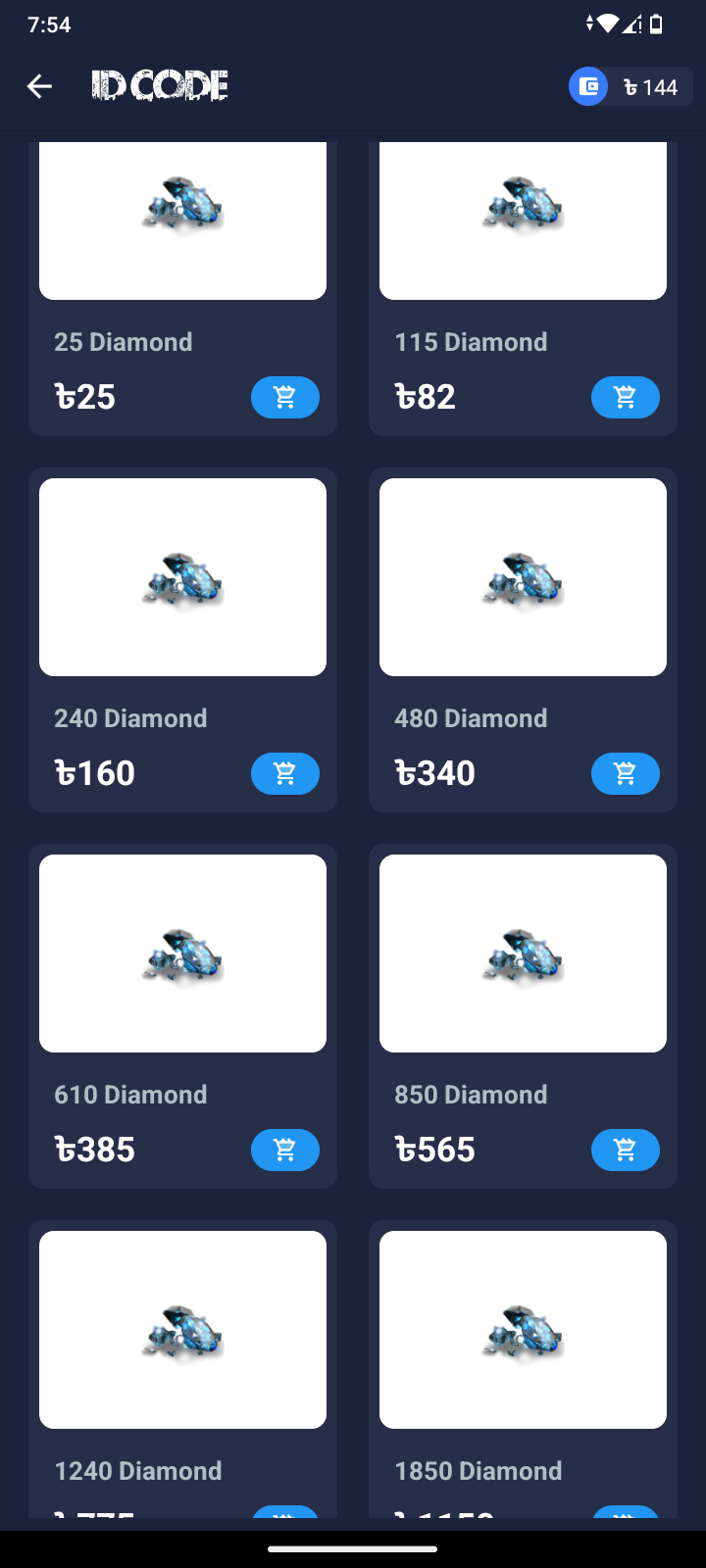Screen dimensions: 706x1568
Task: Add 25 Diamond to cart
Action: [285, 397]
